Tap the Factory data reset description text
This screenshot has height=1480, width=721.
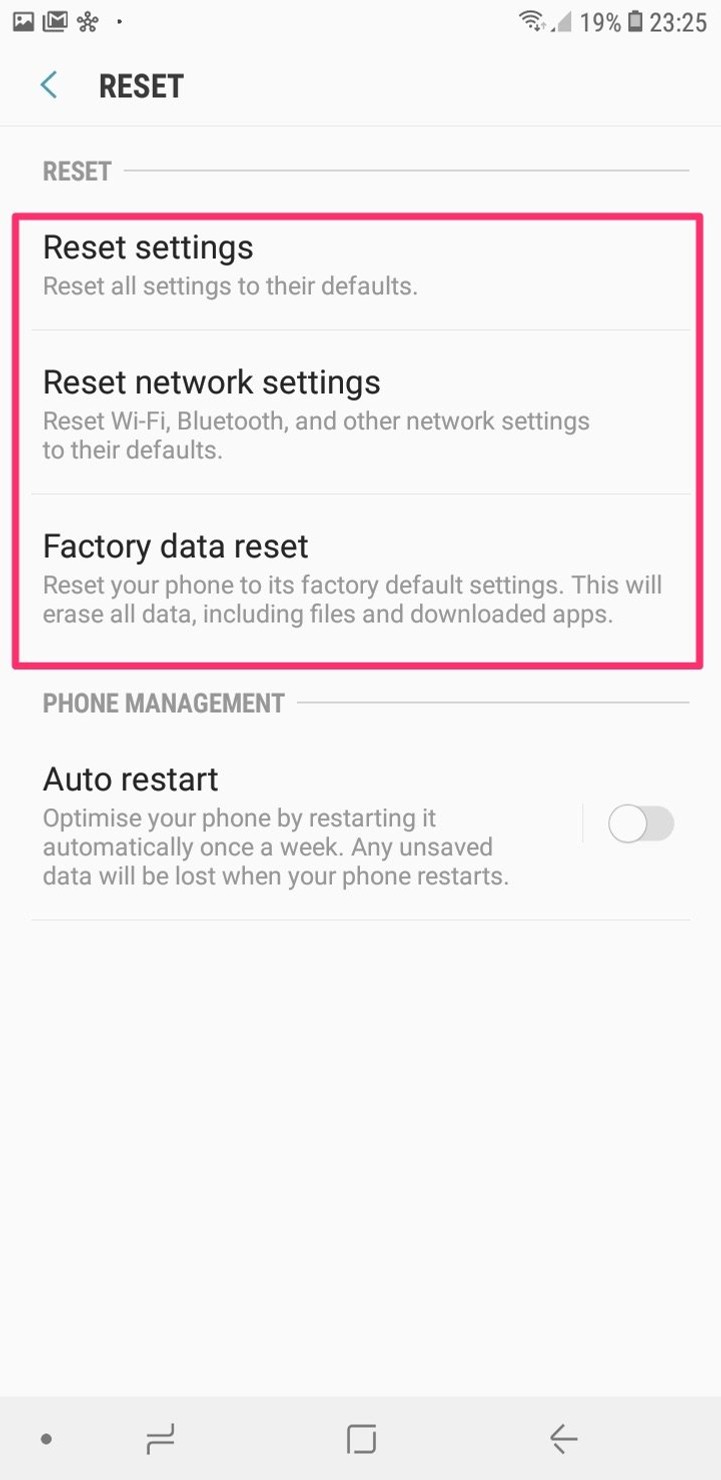[x=352, y=599]
